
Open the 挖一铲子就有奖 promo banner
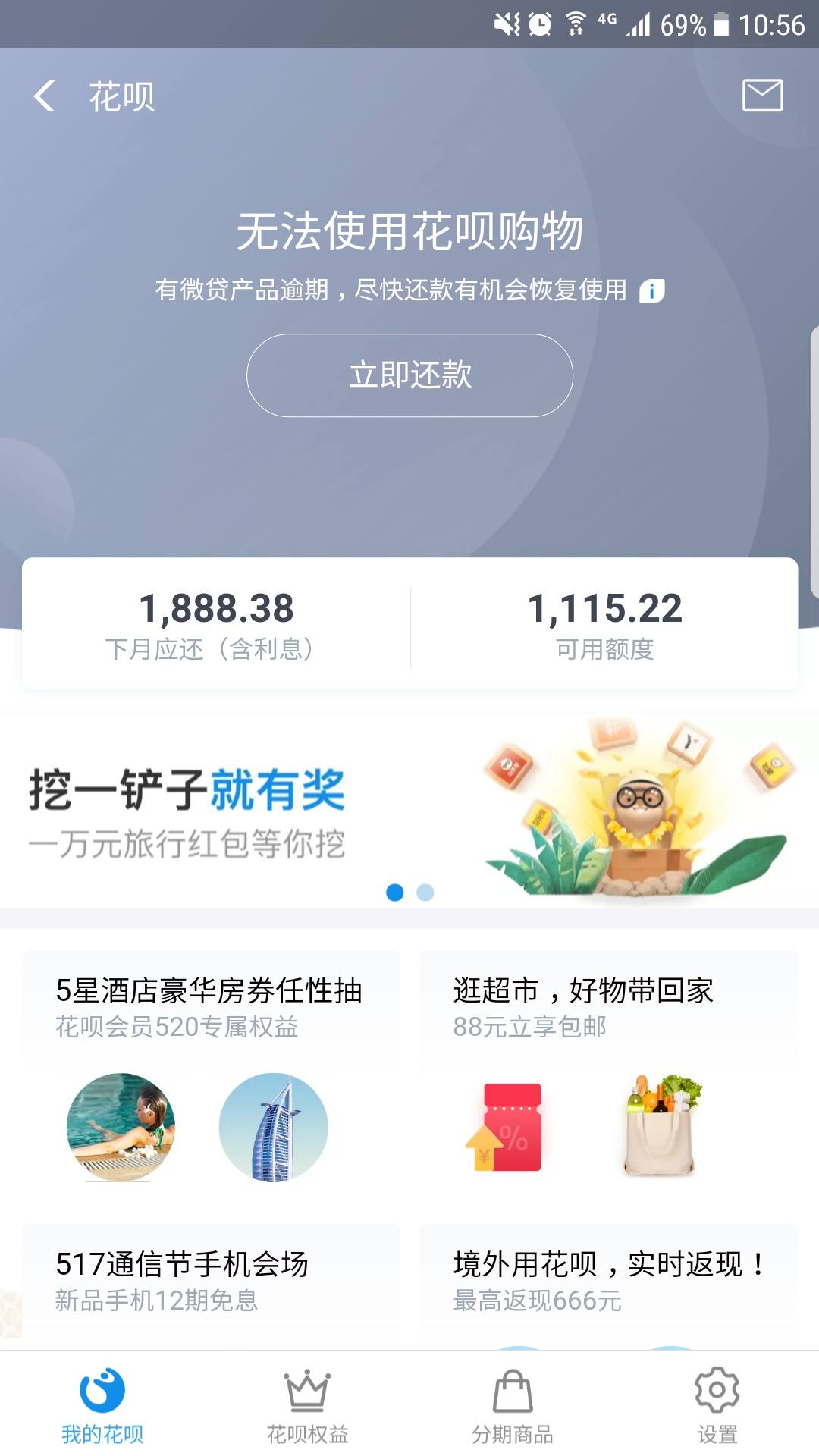pos(409,810)
